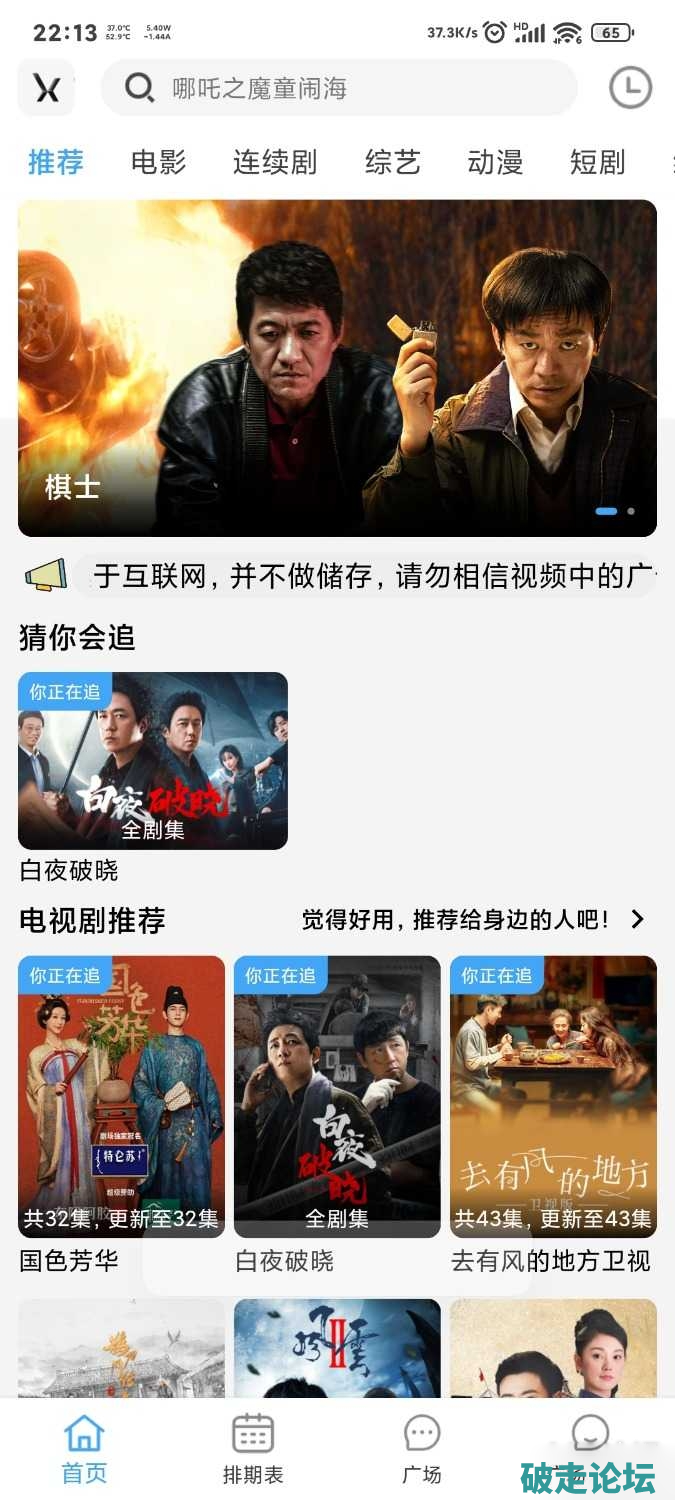
Task: Open 白夜破晓 in 电视剧推荐
Action: point(337,1097)
